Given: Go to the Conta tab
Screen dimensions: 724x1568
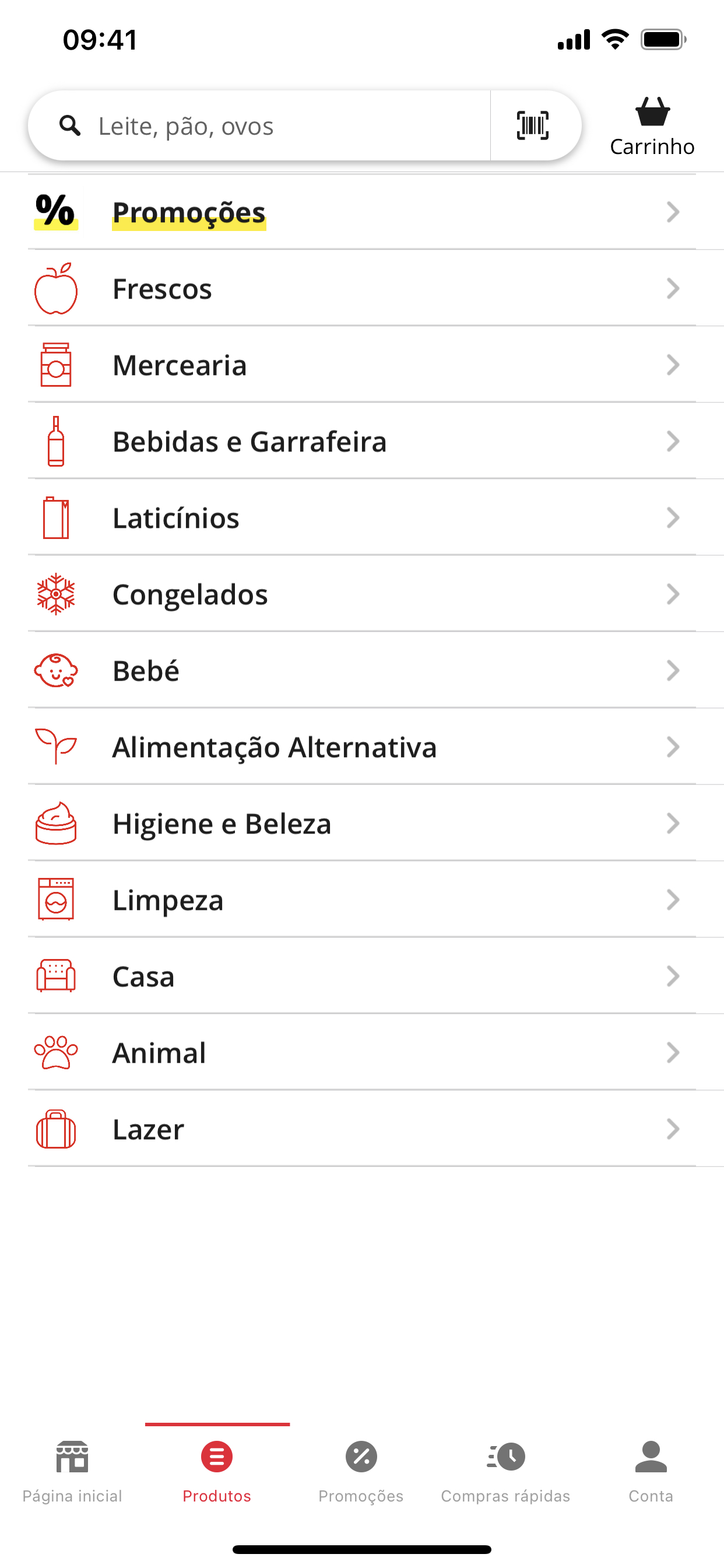Looking at the screenshot, I should (651, 1471).
